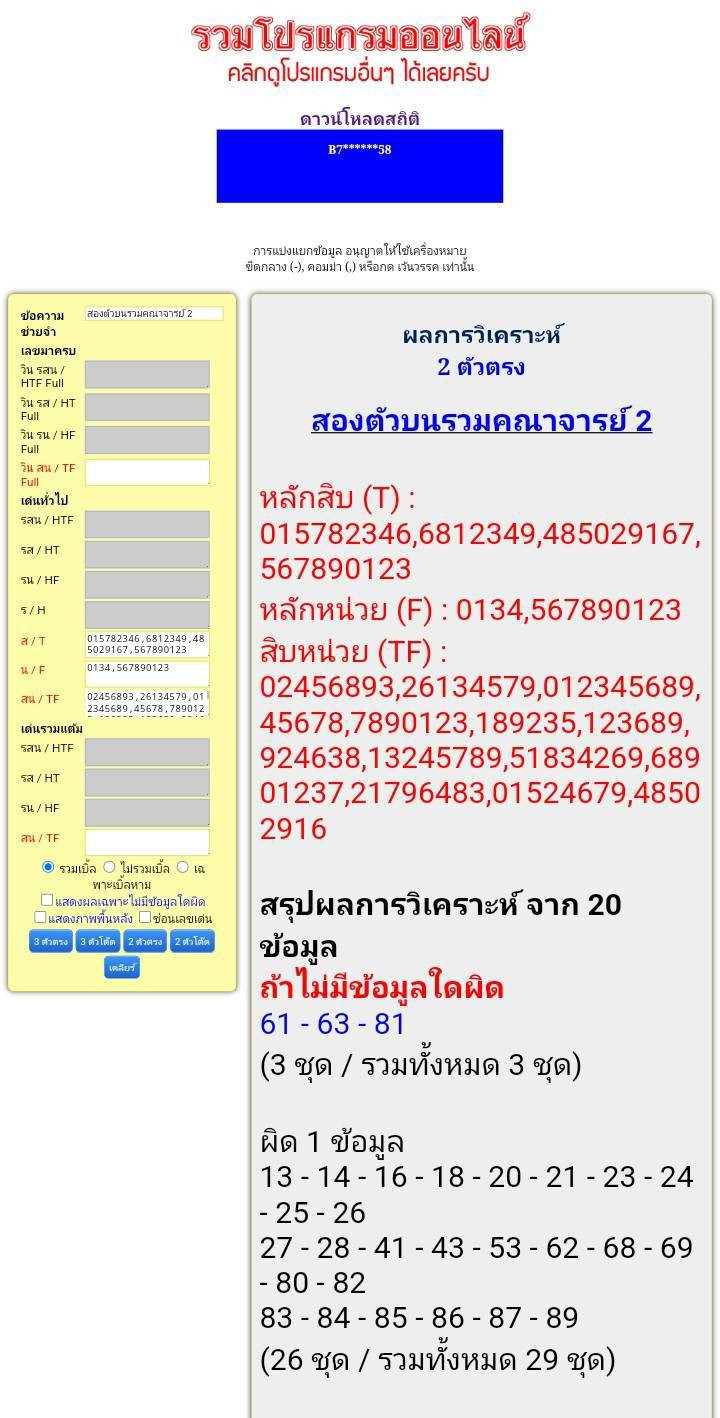
Task: Edit the น / F digits field
Action: coord(147,673)
